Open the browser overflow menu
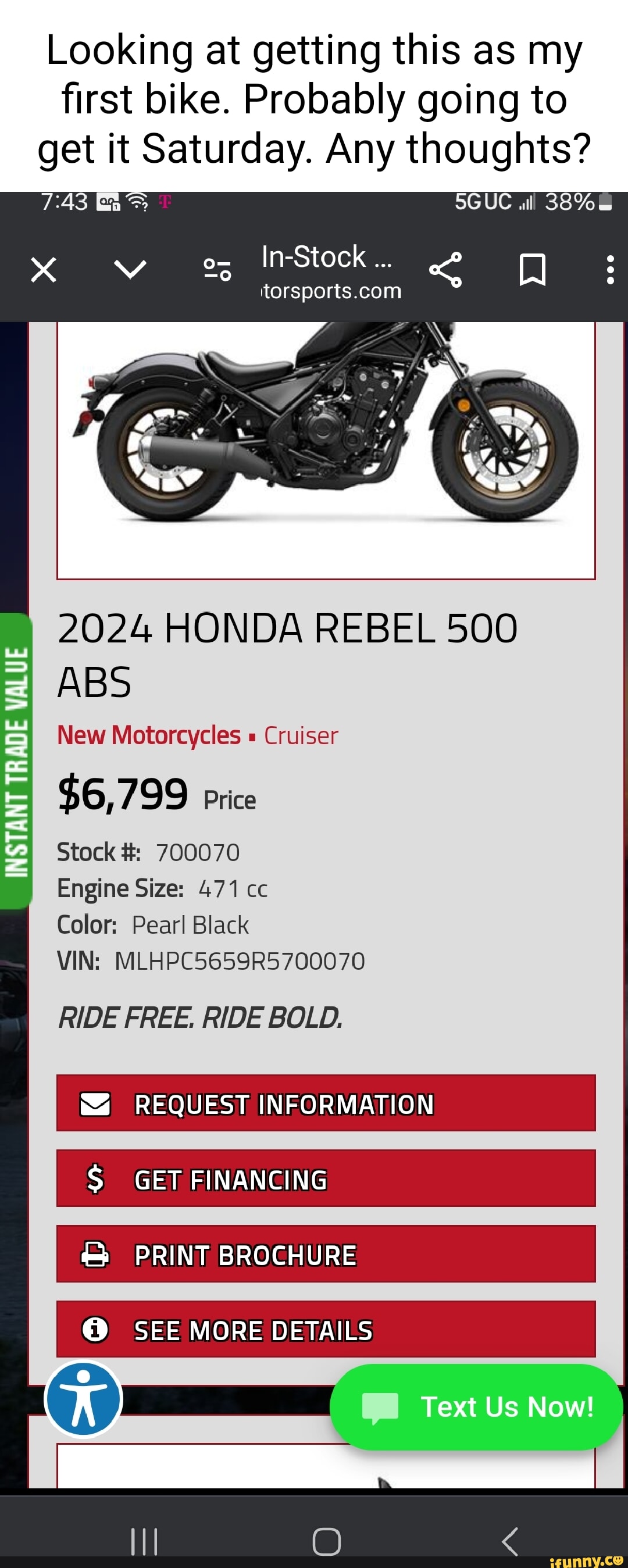The height and width of the screenshot is (1568, 628). (610, 270)
